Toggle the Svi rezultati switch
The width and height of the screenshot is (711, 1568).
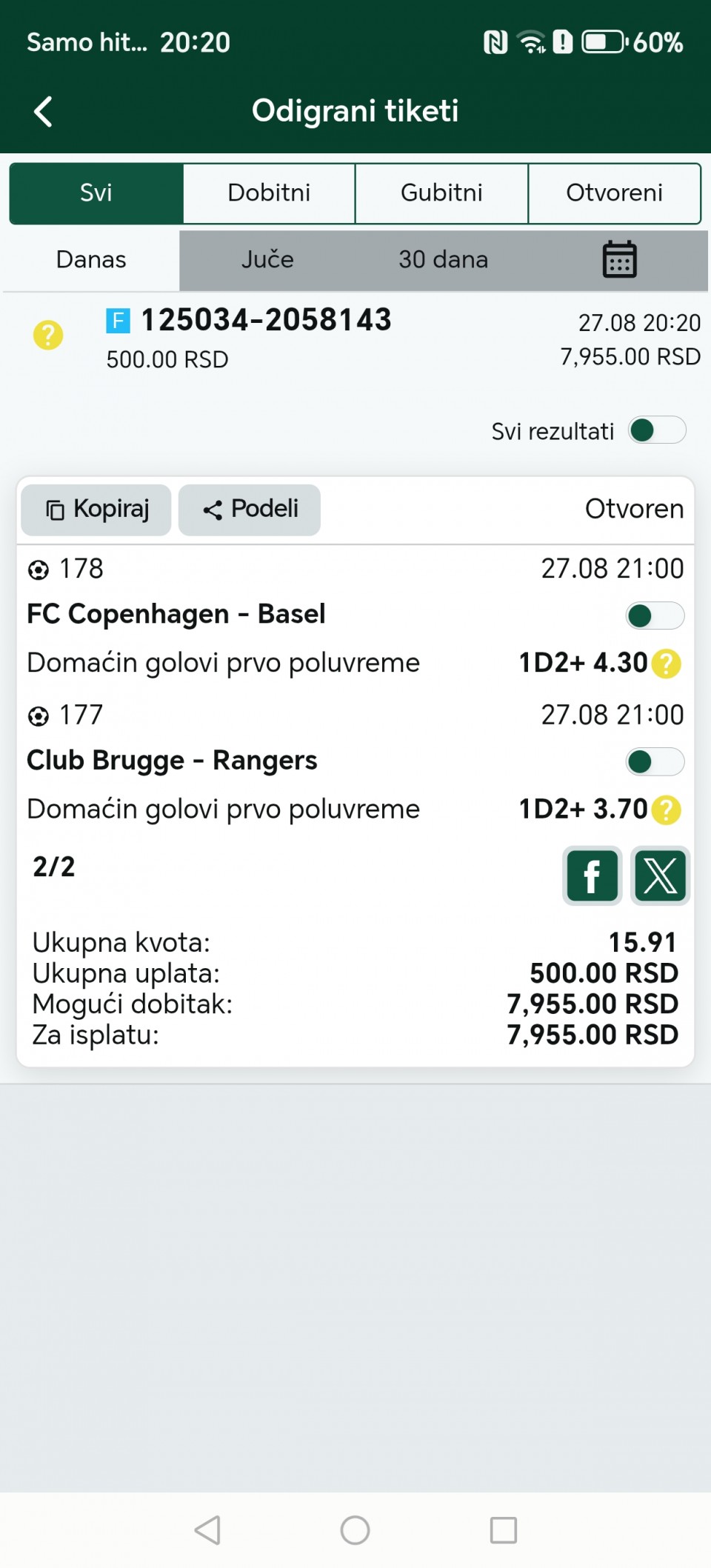pos(657,430)
